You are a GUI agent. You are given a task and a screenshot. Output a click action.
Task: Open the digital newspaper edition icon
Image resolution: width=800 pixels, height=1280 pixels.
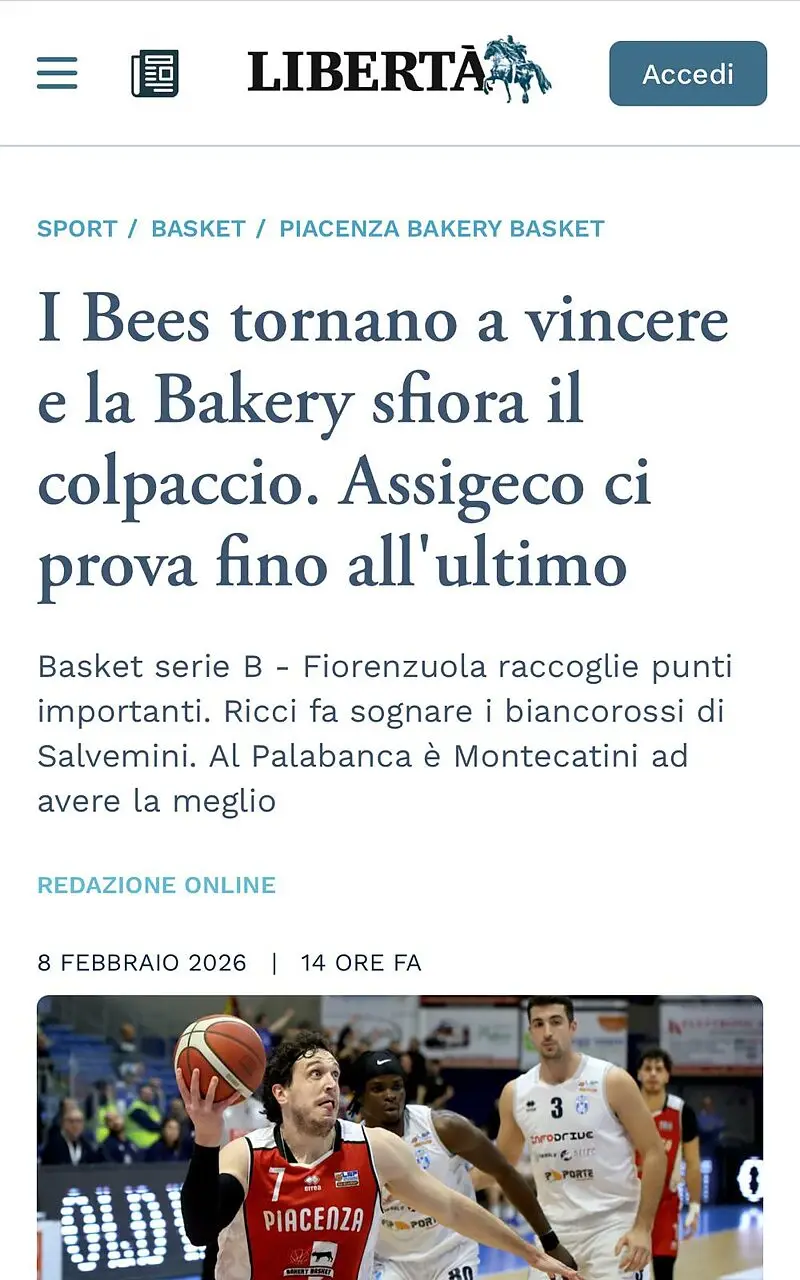coord(155,73)
